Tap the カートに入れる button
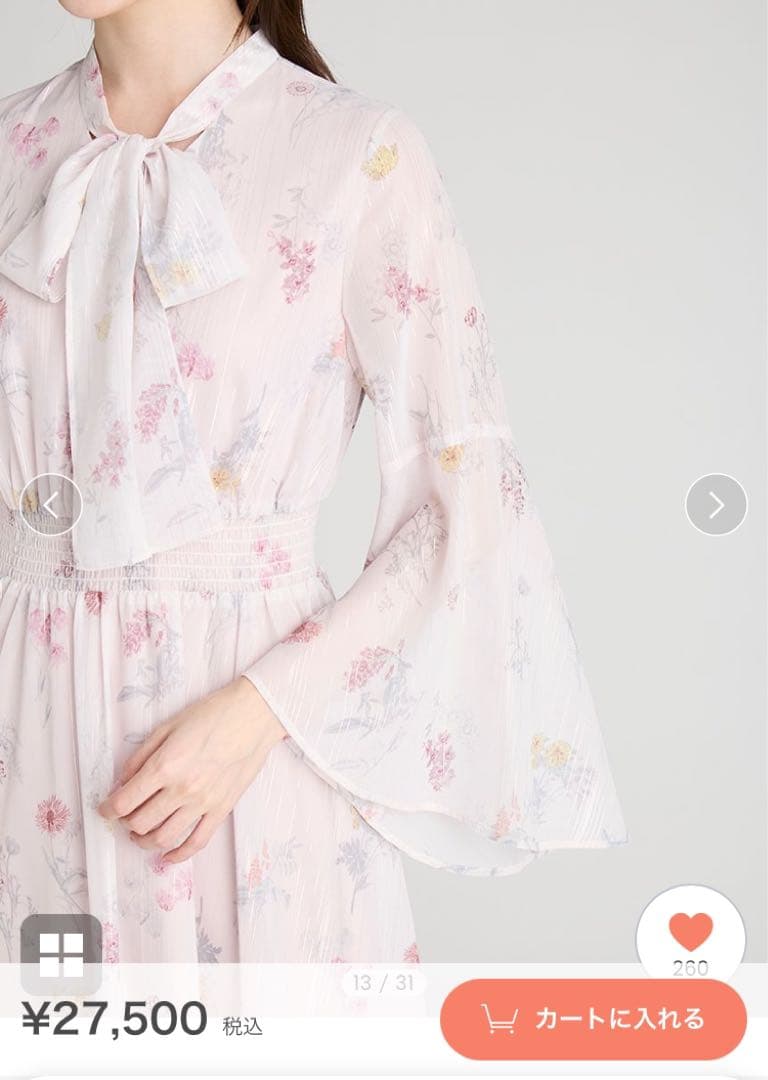This screenshot has height=1080, width=768. click(x=593, y=1019)
